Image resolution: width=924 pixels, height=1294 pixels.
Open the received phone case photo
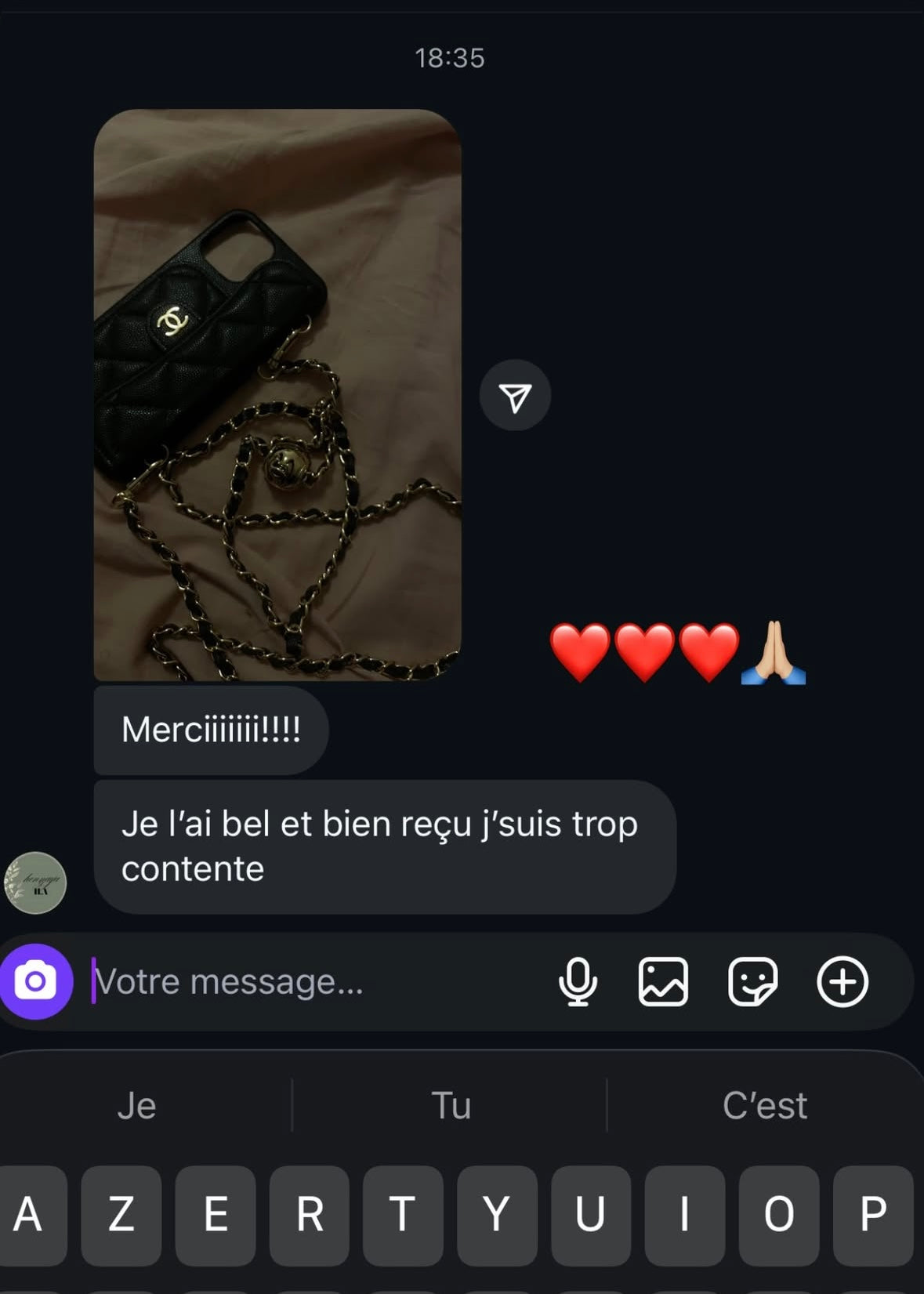pyautogui.click(x=277, y=394)
